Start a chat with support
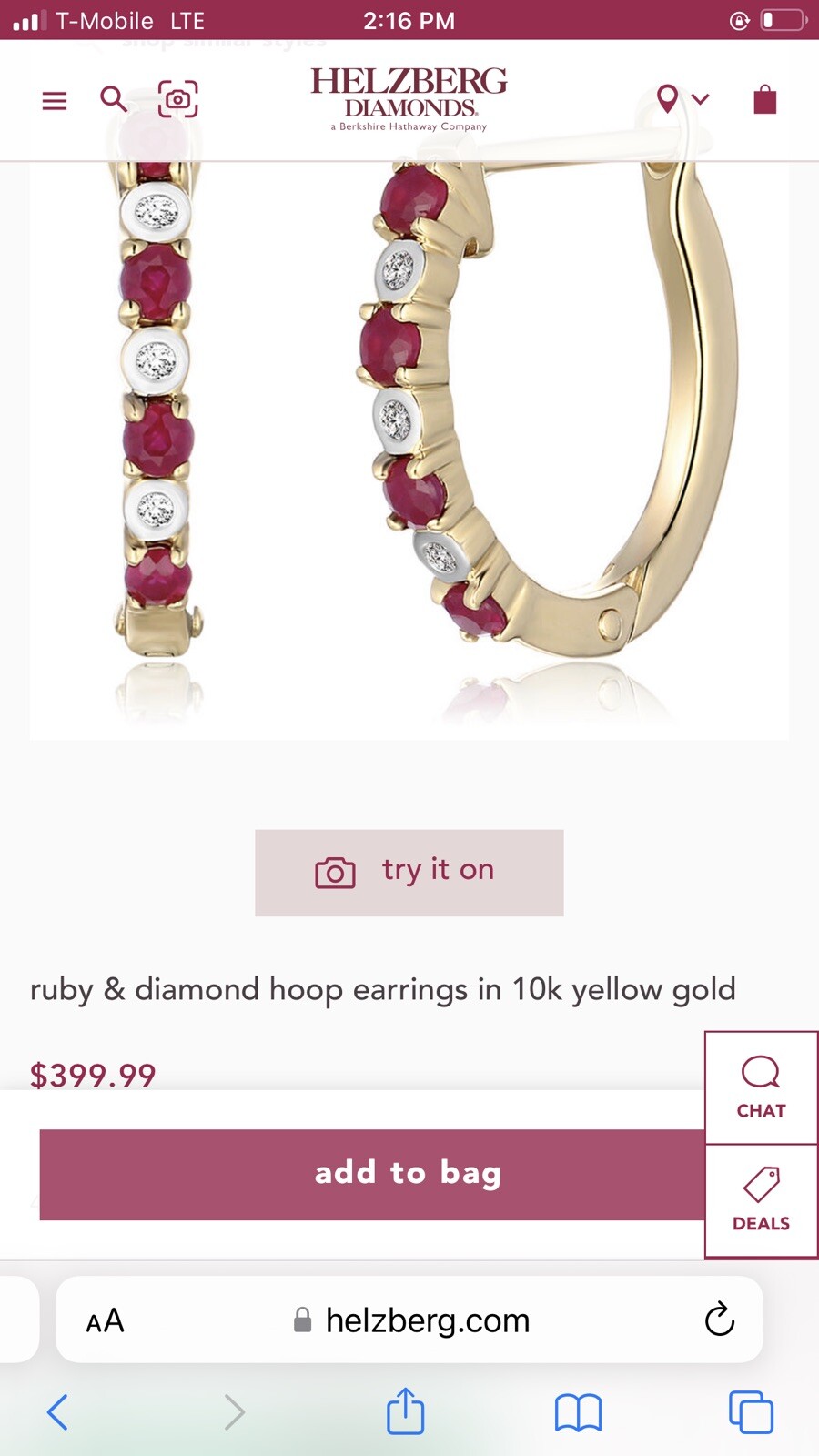Image resolution: width=819 pixels, height=1456 pixels. [x=761, y=1087]
